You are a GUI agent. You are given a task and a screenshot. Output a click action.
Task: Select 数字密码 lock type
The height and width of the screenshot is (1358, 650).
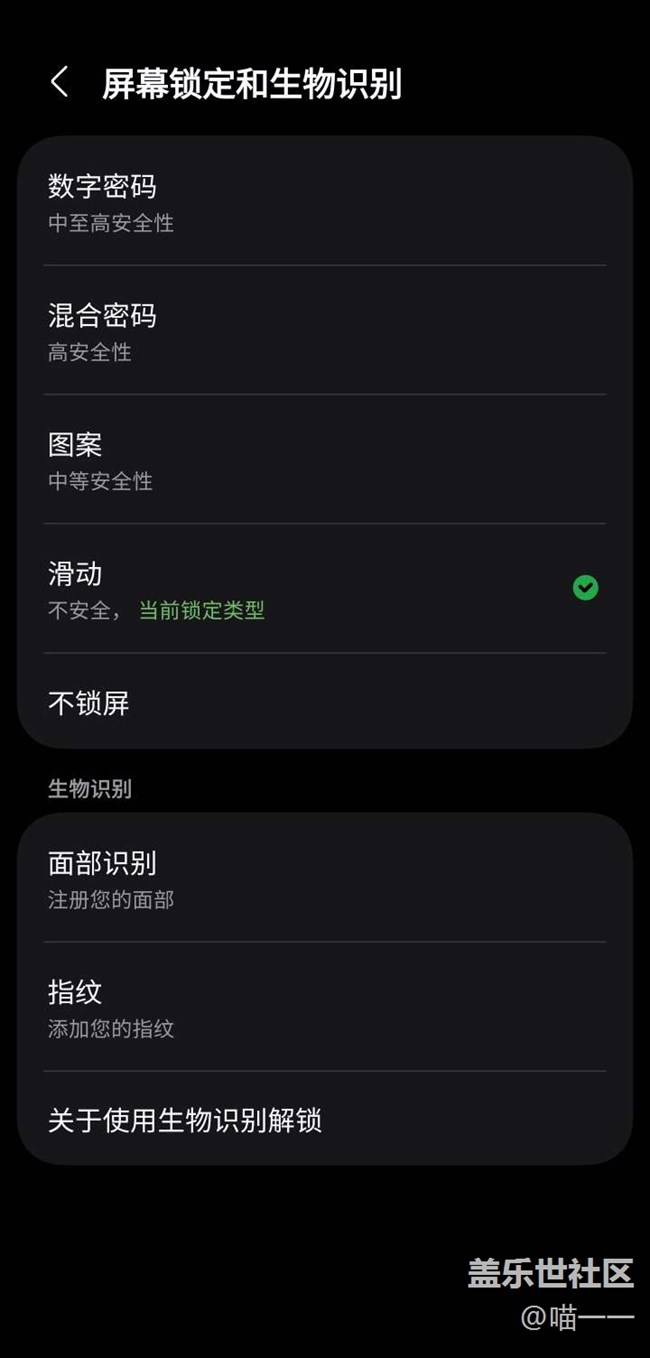pos(324,203)
